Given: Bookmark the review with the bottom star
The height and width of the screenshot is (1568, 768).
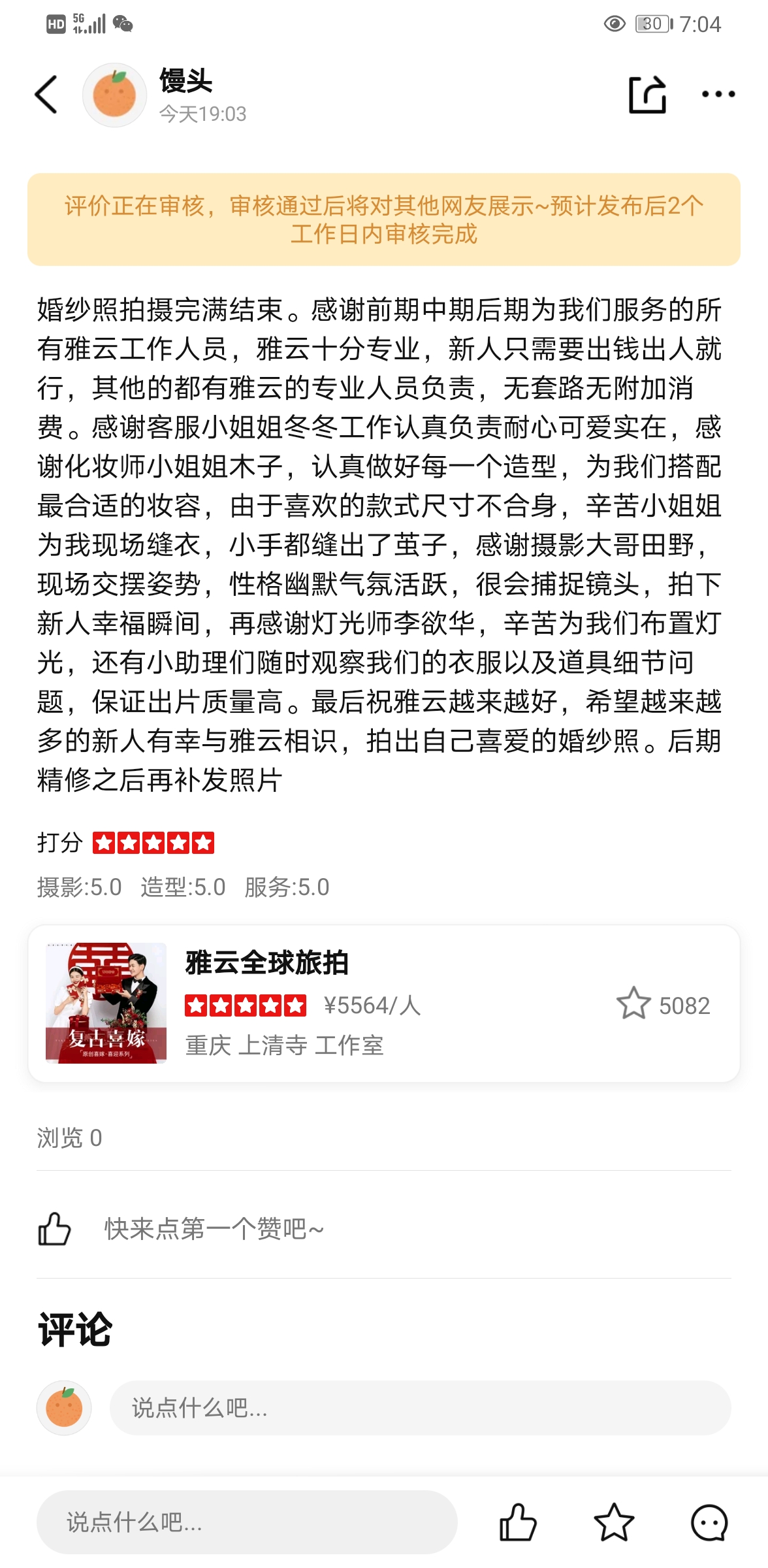Looking at the screenshot, I should coord(614,1522).
